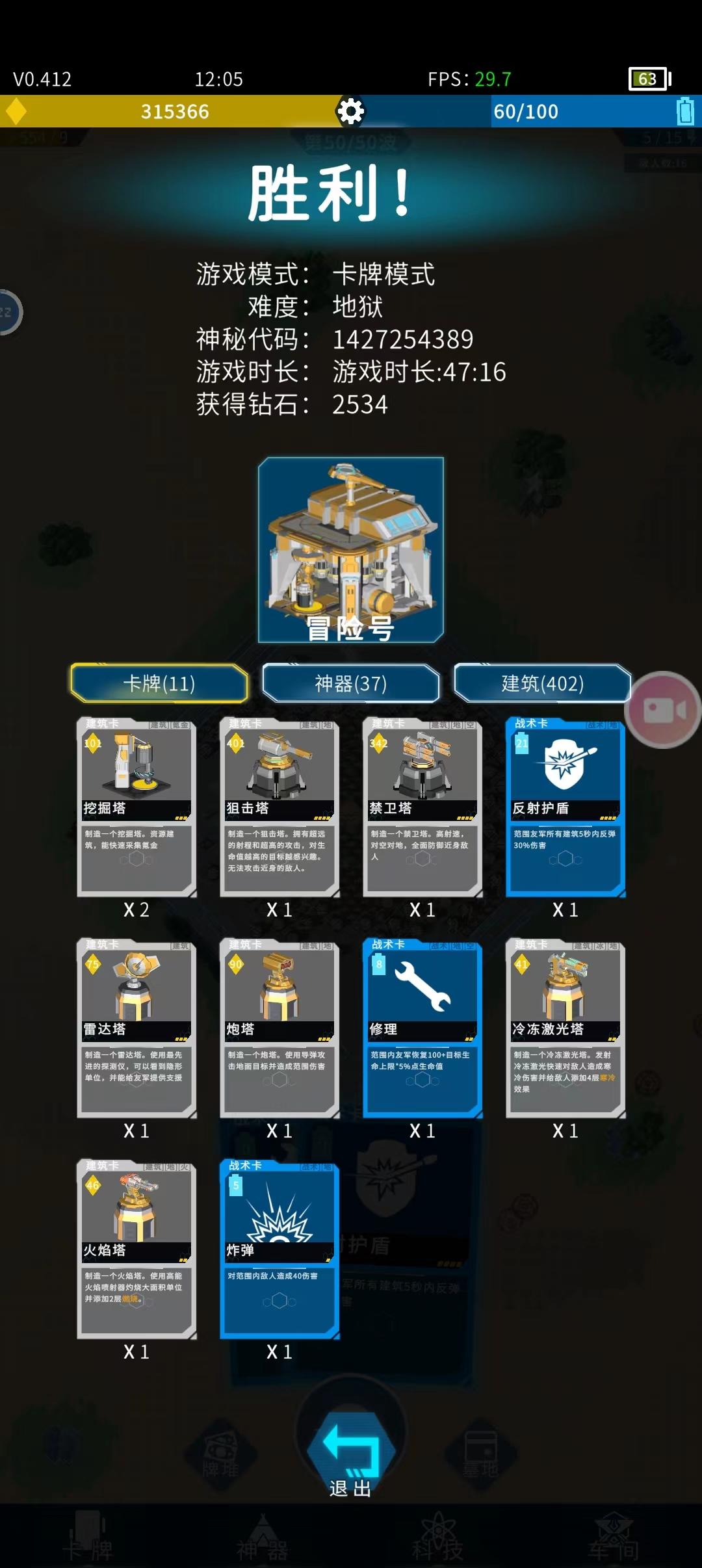Switch to the 神器(37) tab
This screenshot has width=702, height=1568.
point(351,683)
